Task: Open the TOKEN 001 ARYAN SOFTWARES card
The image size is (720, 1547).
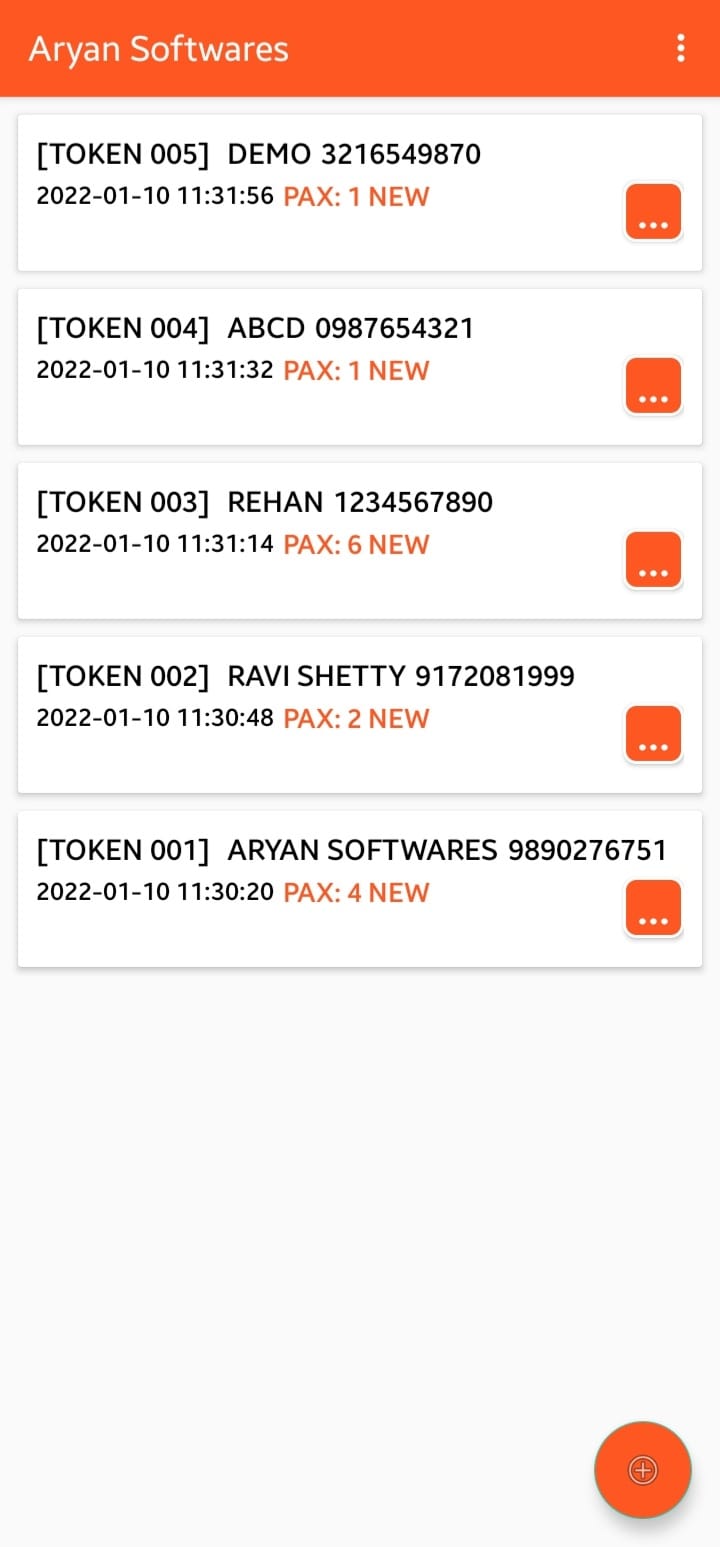Action: click(360, 888)
